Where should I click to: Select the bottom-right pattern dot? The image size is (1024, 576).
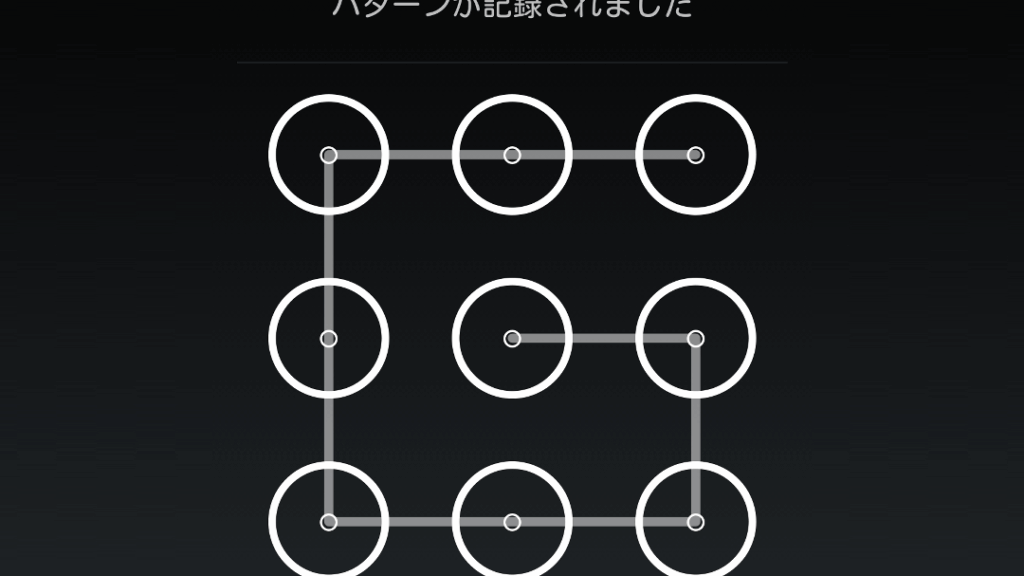(695, 522)
